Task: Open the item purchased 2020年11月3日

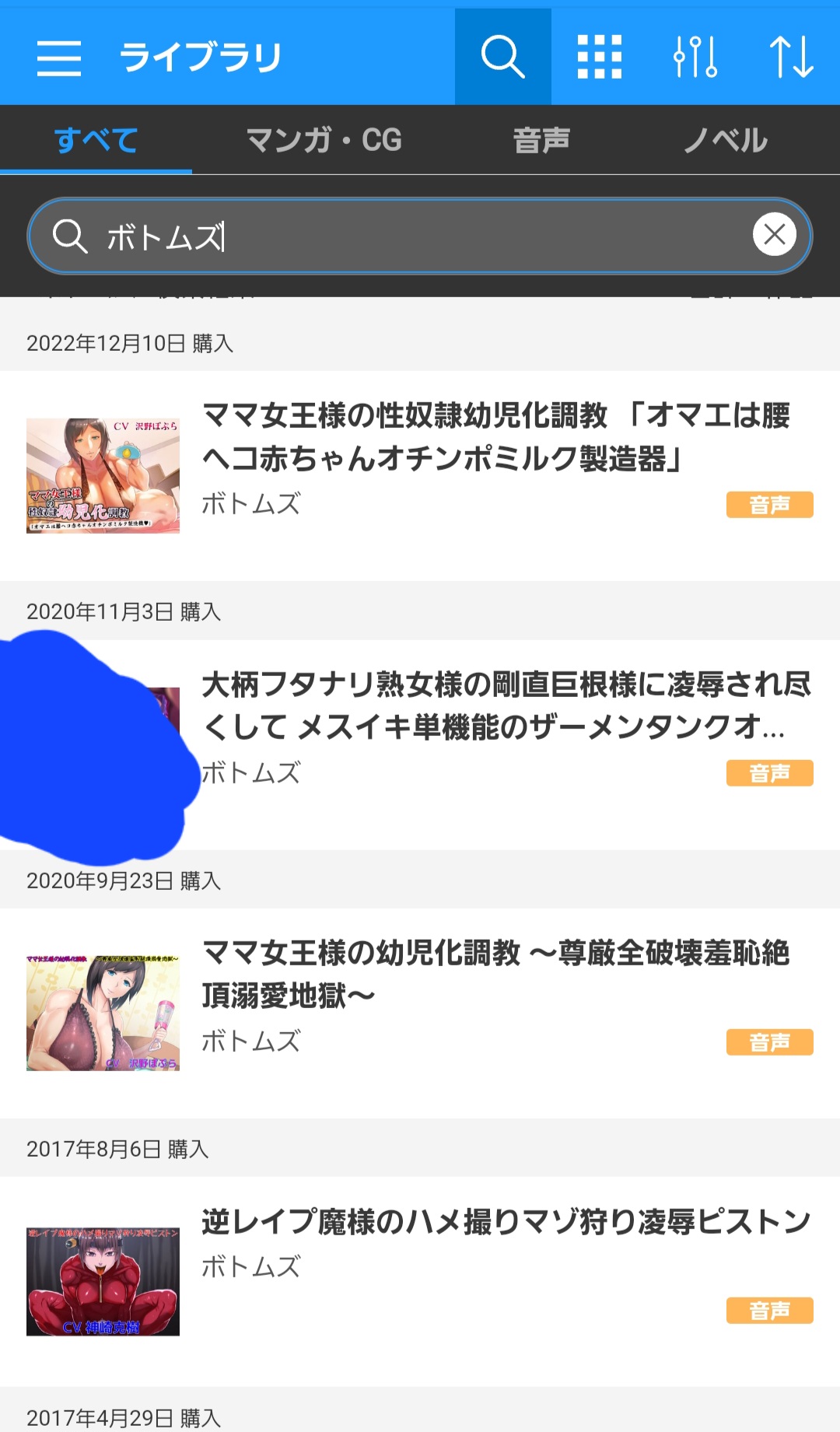Action: coord(420,744)
